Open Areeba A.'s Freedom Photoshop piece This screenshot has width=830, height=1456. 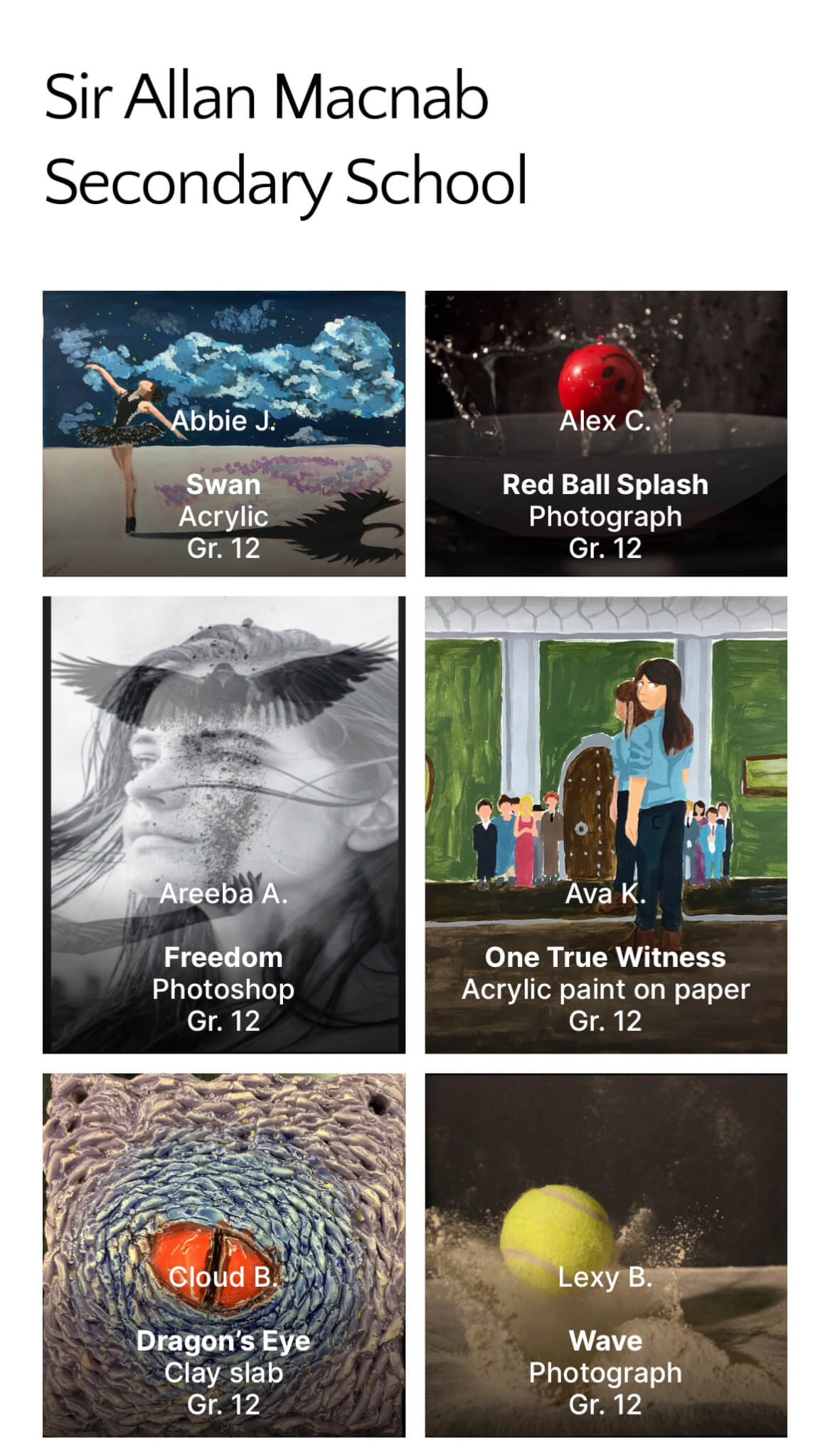click(x=224, y=825)
